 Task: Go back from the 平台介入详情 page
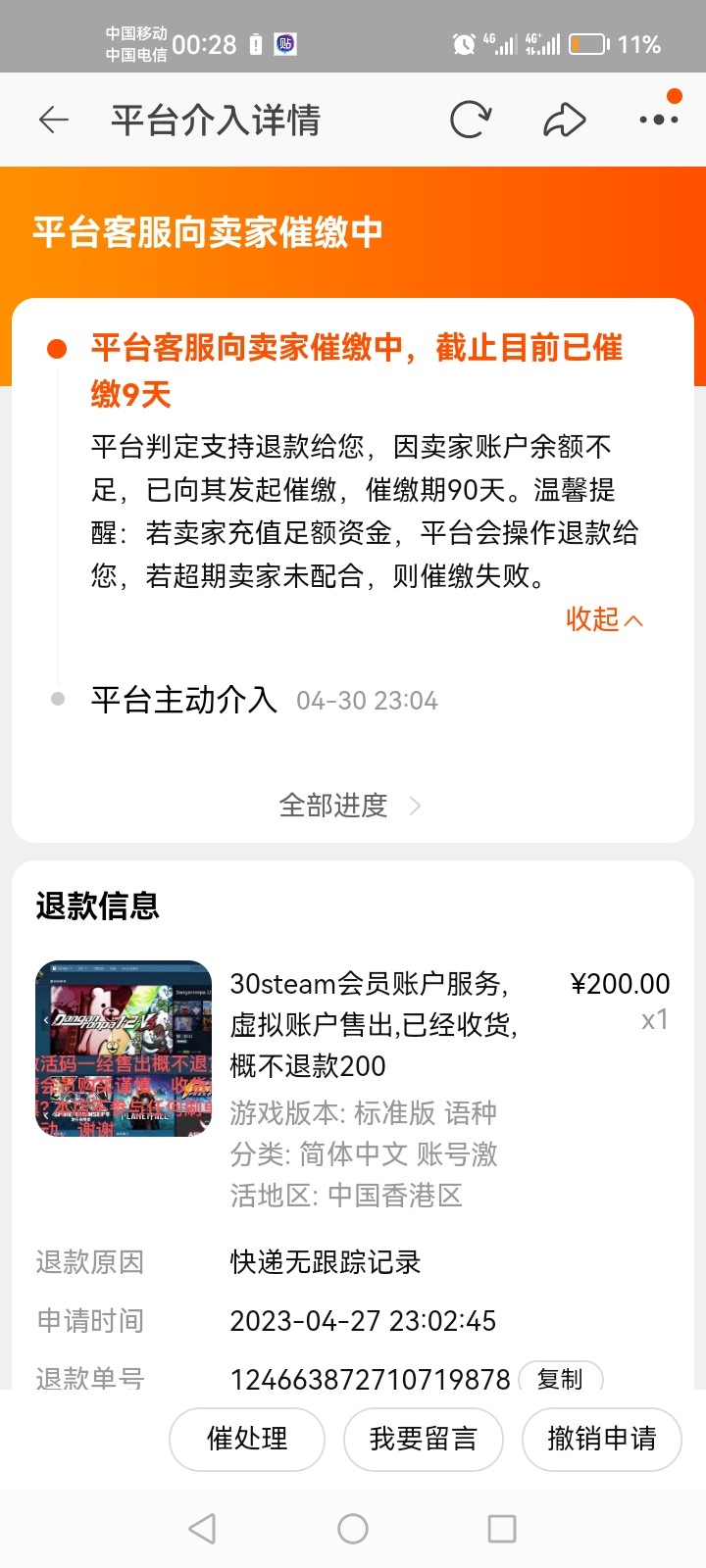(54, 121)
